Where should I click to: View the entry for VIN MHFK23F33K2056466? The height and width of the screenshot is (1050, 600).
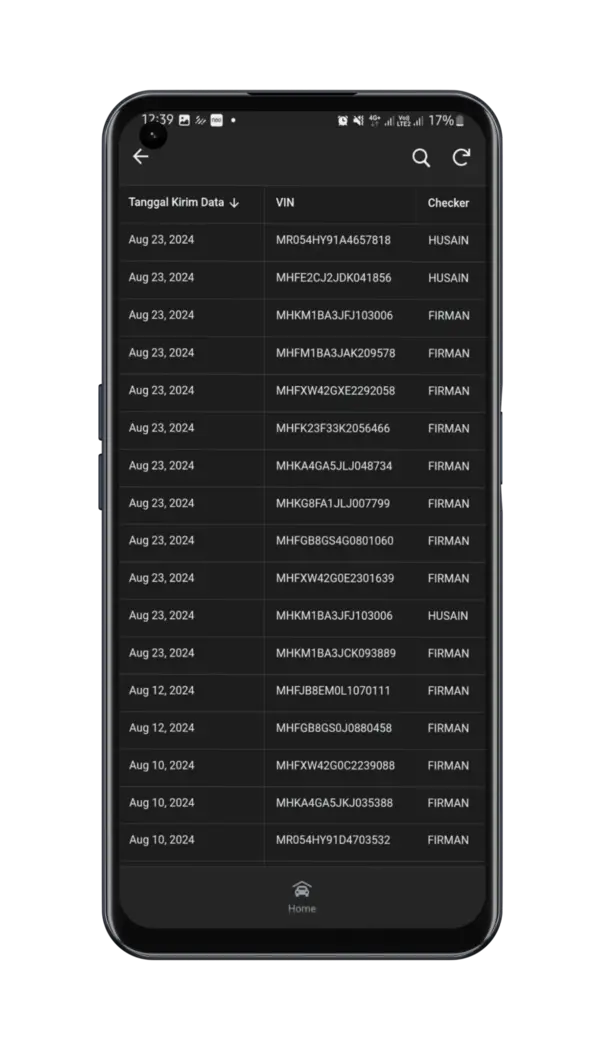pos(333,428)
